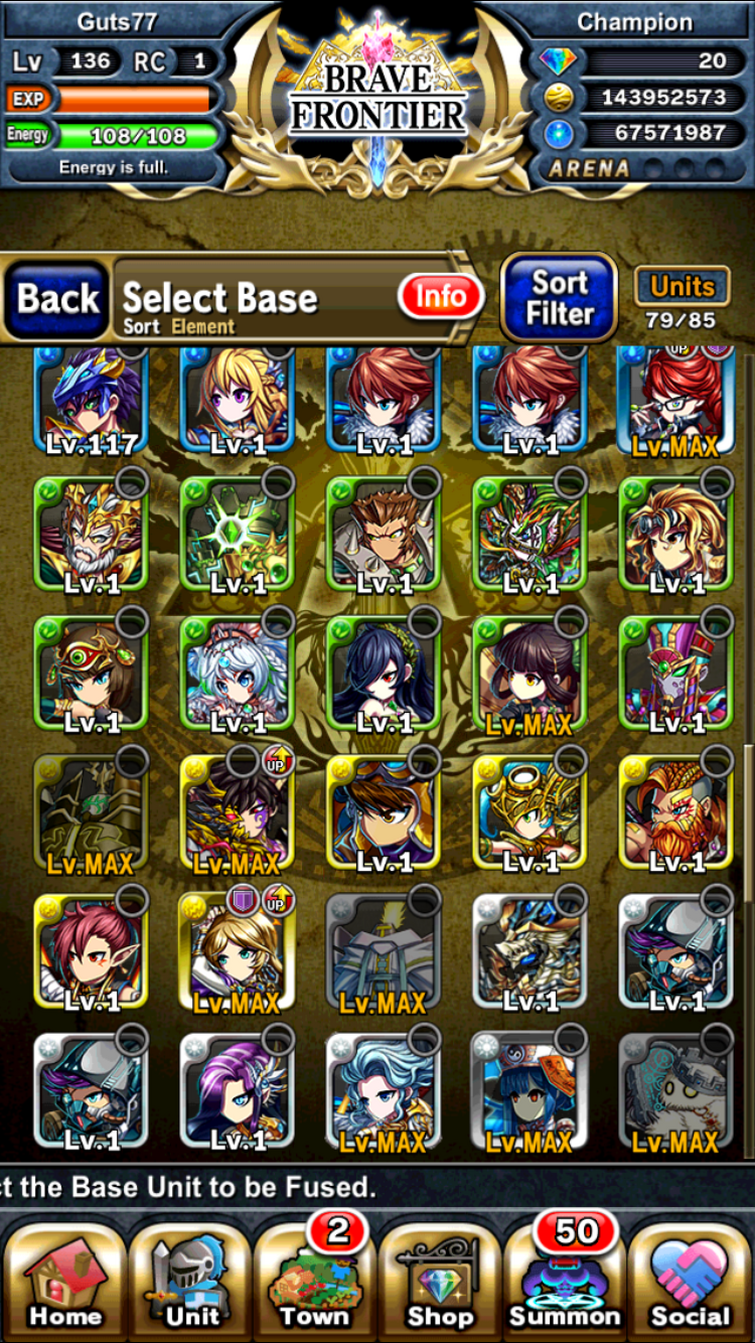Open the Sort Filter options
Viewport: 755px width, 1343px height.
coord(560,298)
